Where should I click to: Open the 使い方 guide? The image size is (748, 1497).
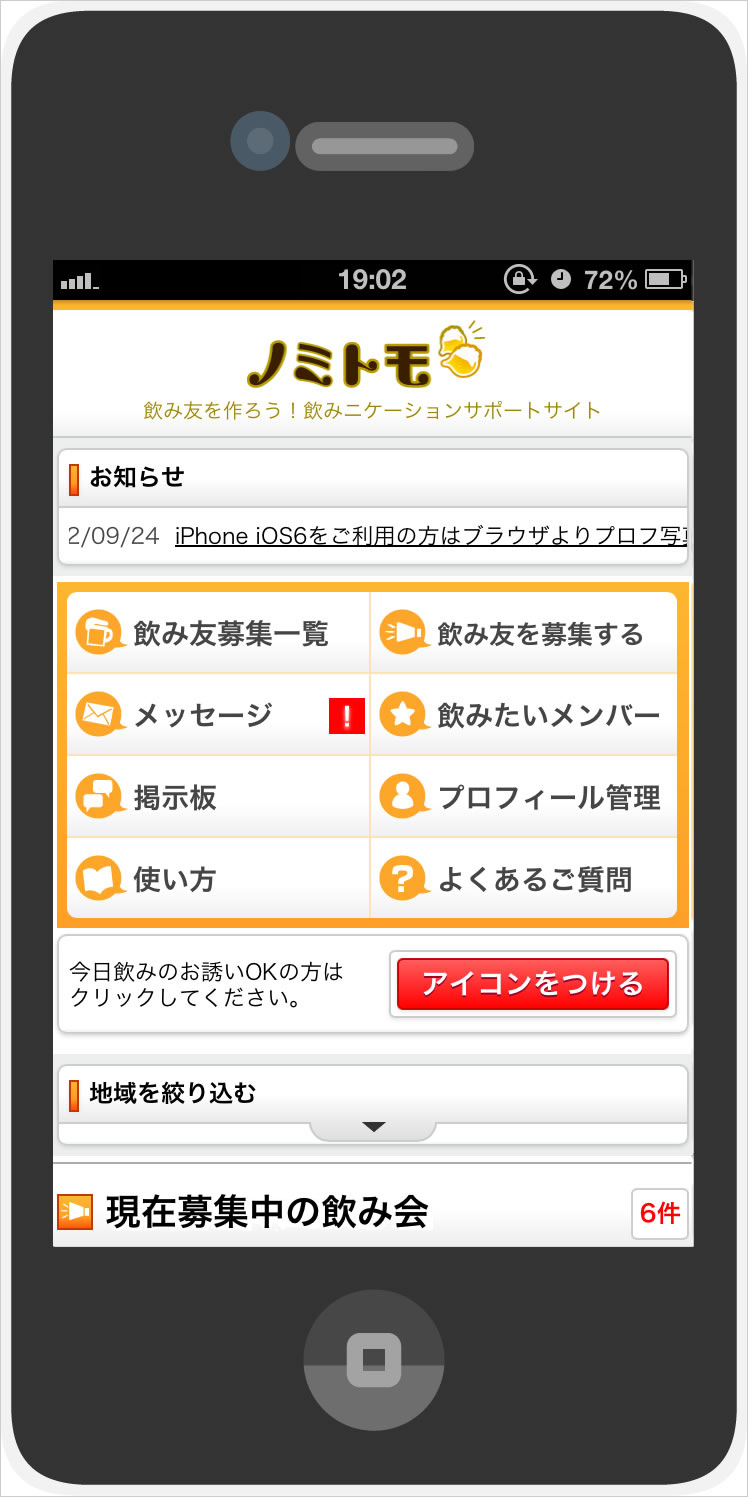218,879
